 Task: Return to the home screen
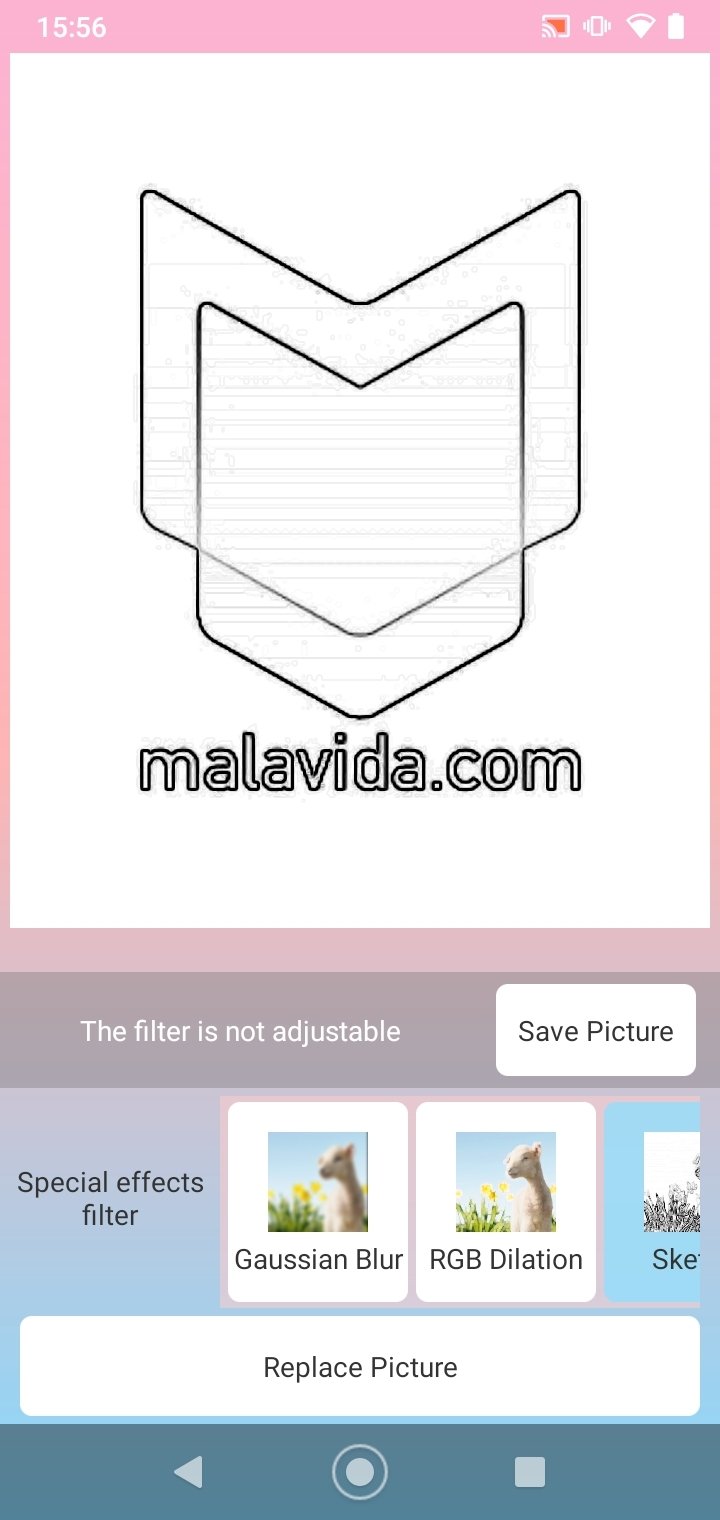(x=360, y=1472)
